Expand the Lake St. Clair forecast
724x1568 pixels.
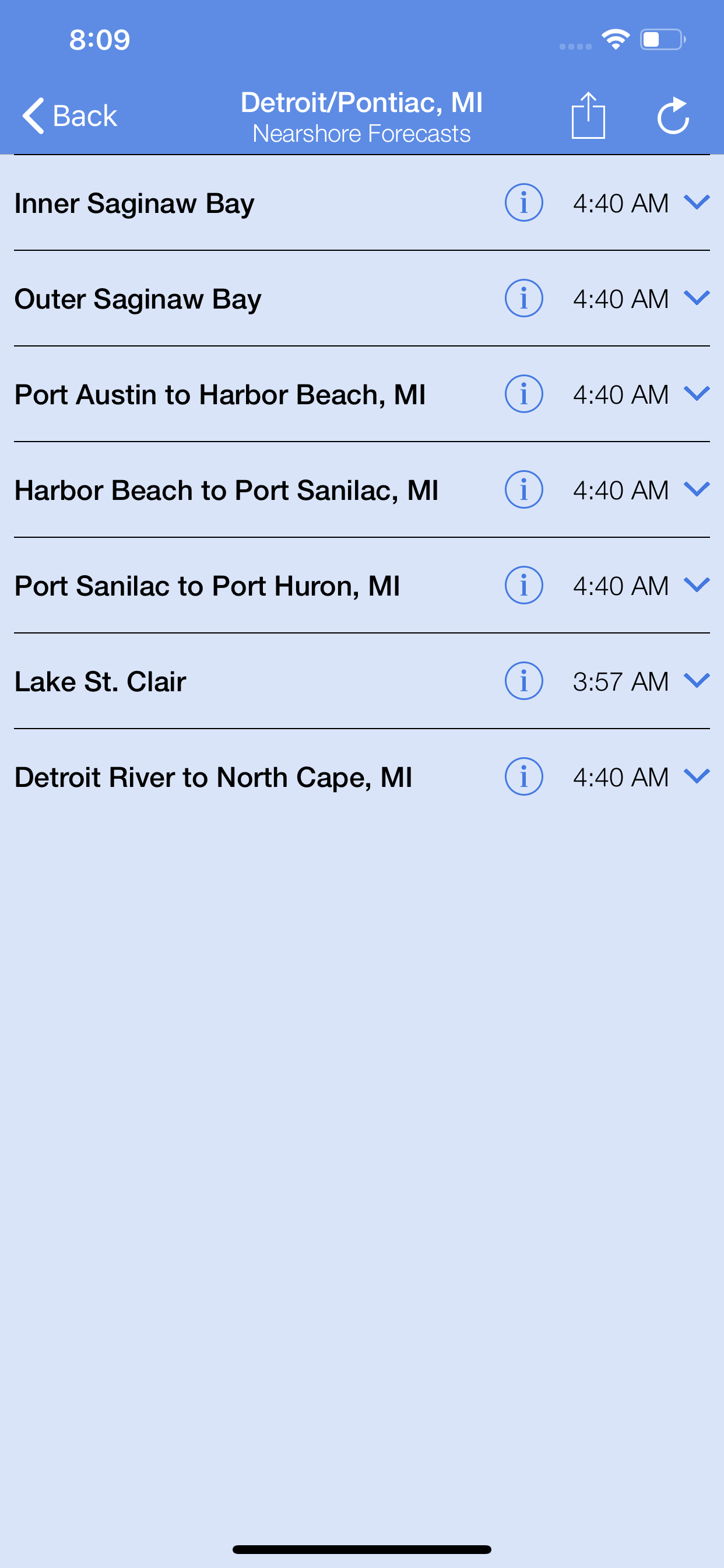pos(697,680)
